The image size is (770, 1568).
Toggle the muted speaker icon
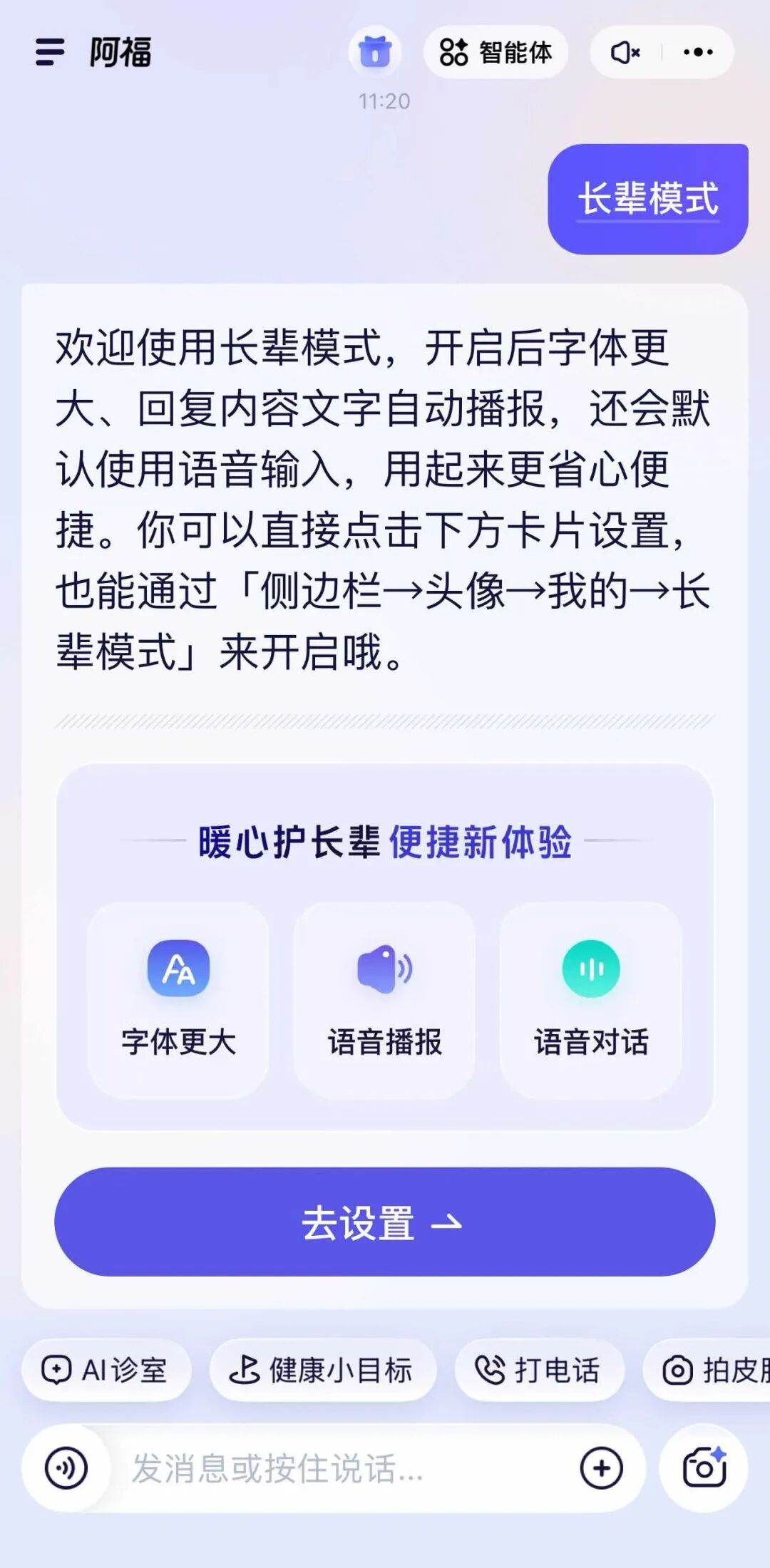[x=625, y=52]
